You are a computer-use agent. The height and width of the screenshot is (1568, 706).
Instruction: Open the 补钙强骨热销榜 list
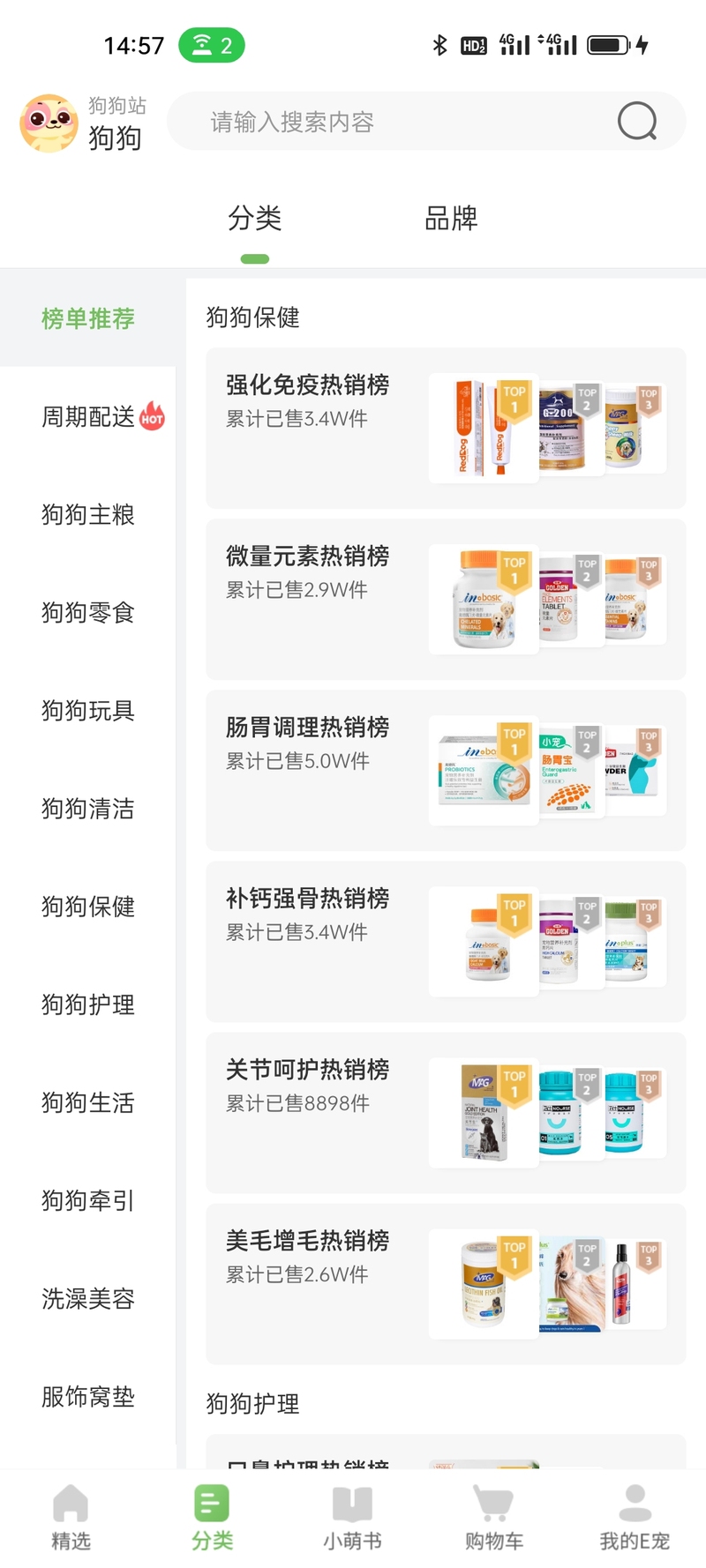click(x=445, y=941)
